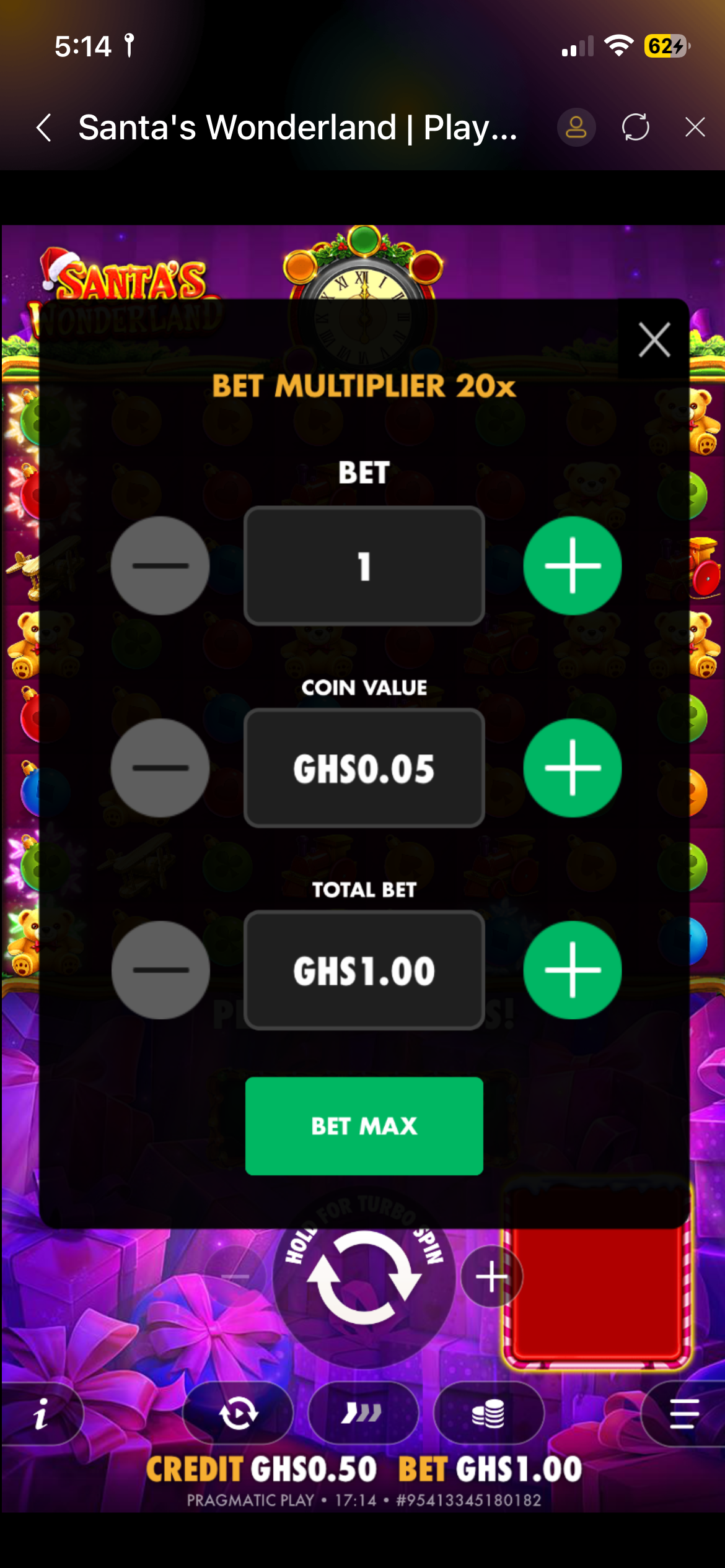This screenshot has height=1568, width=725.
Task: Raise the total bet amount
Action: pos(572,970)
